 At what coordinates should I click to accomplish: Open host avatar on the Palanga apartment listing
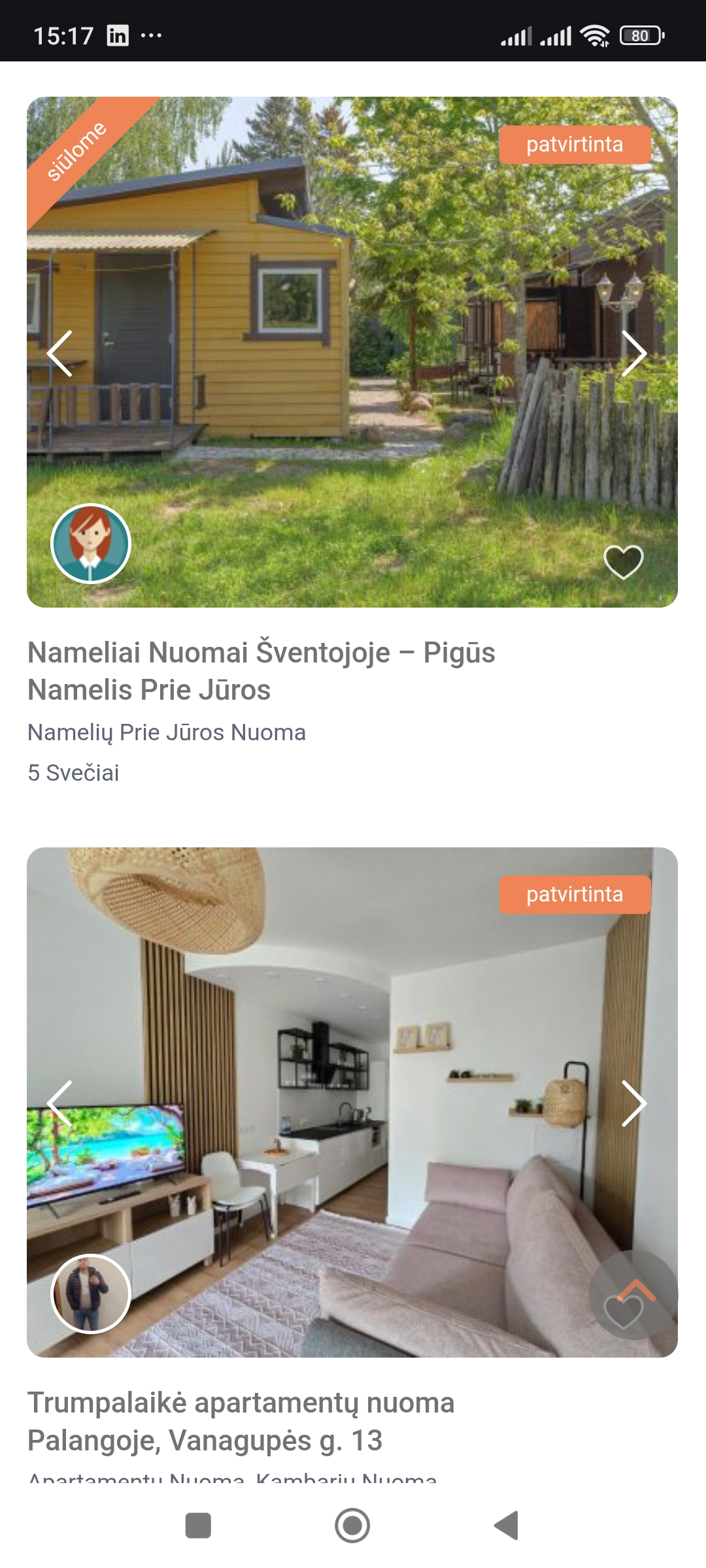pos(91,1294)
